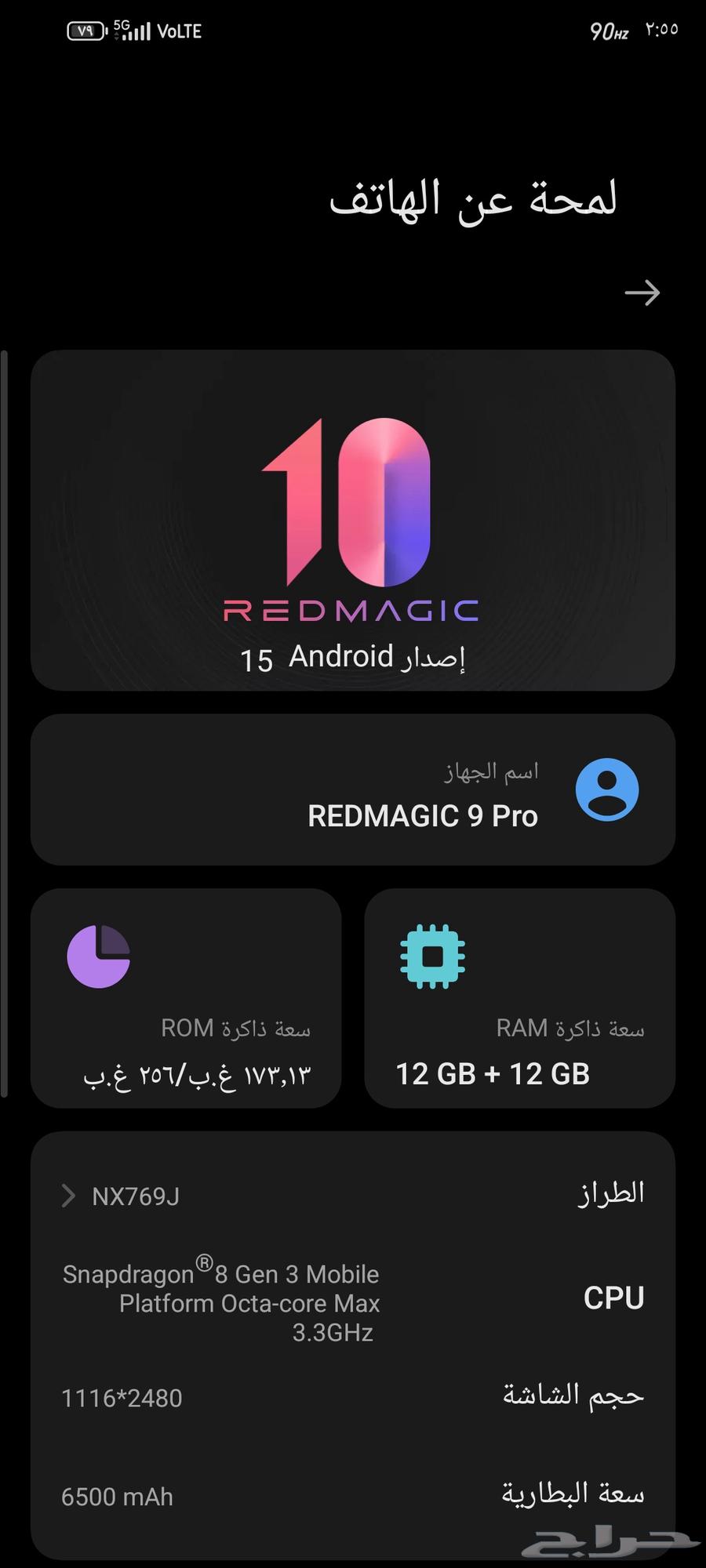This screenshot has height=1568, width=706.
Task: Open the model NX769J row
Action: (x=352, y=1196)
